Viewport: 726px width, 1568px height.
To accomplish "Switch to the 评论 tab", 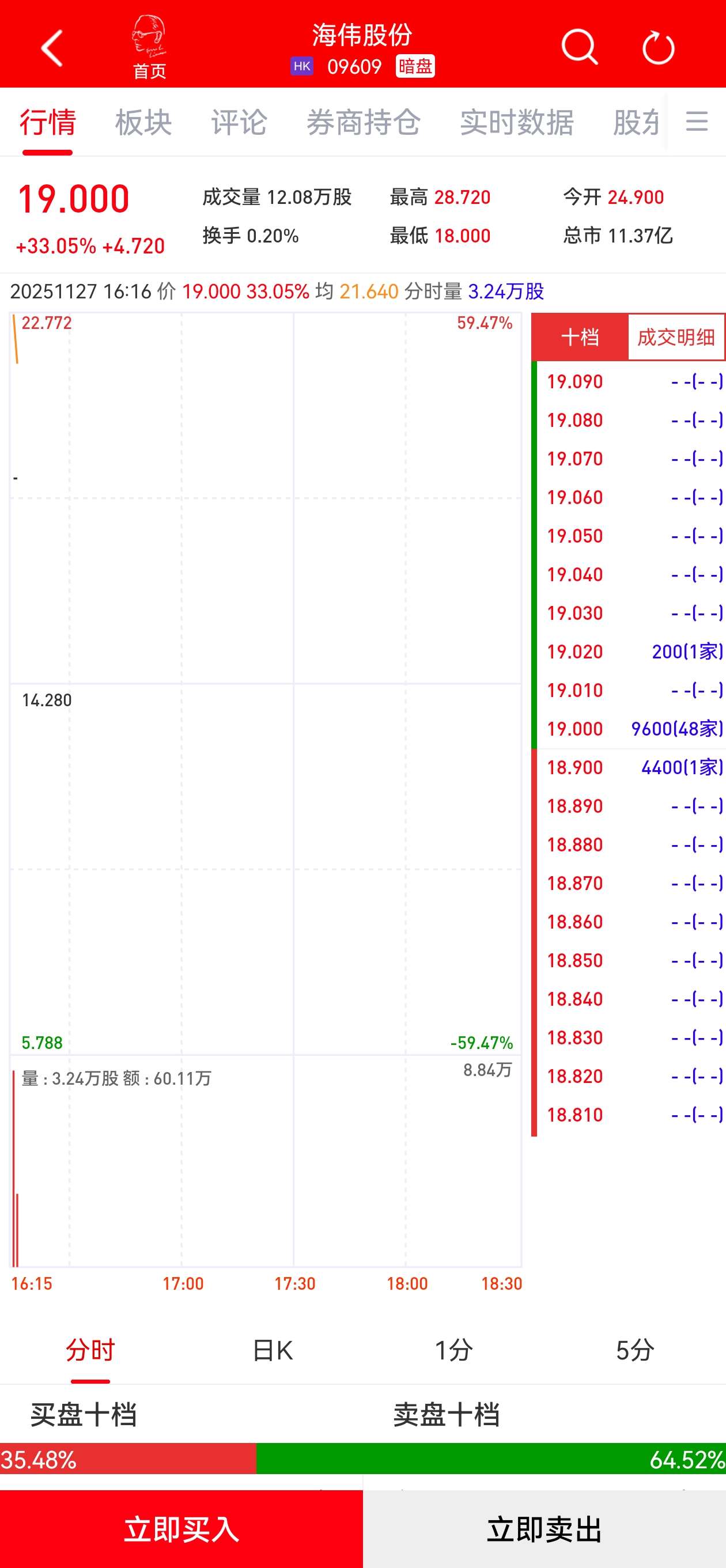I will point(239,122).
